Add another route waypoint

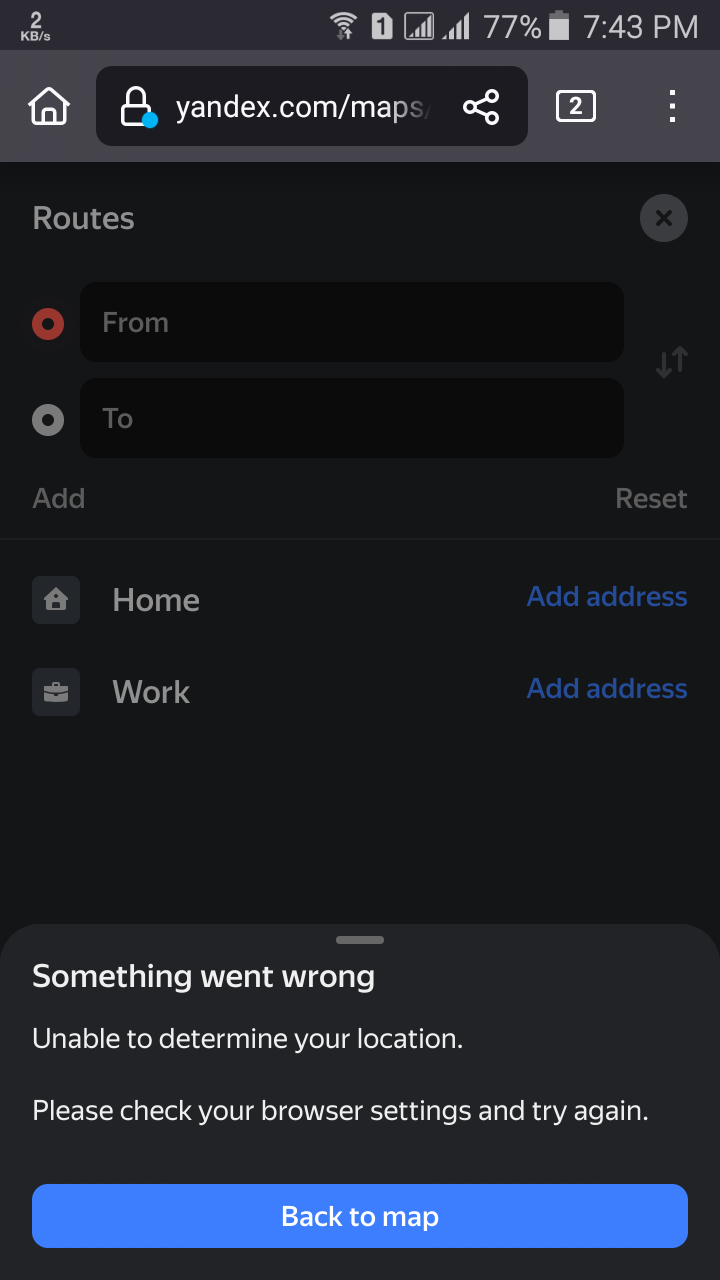click(59, 498)
